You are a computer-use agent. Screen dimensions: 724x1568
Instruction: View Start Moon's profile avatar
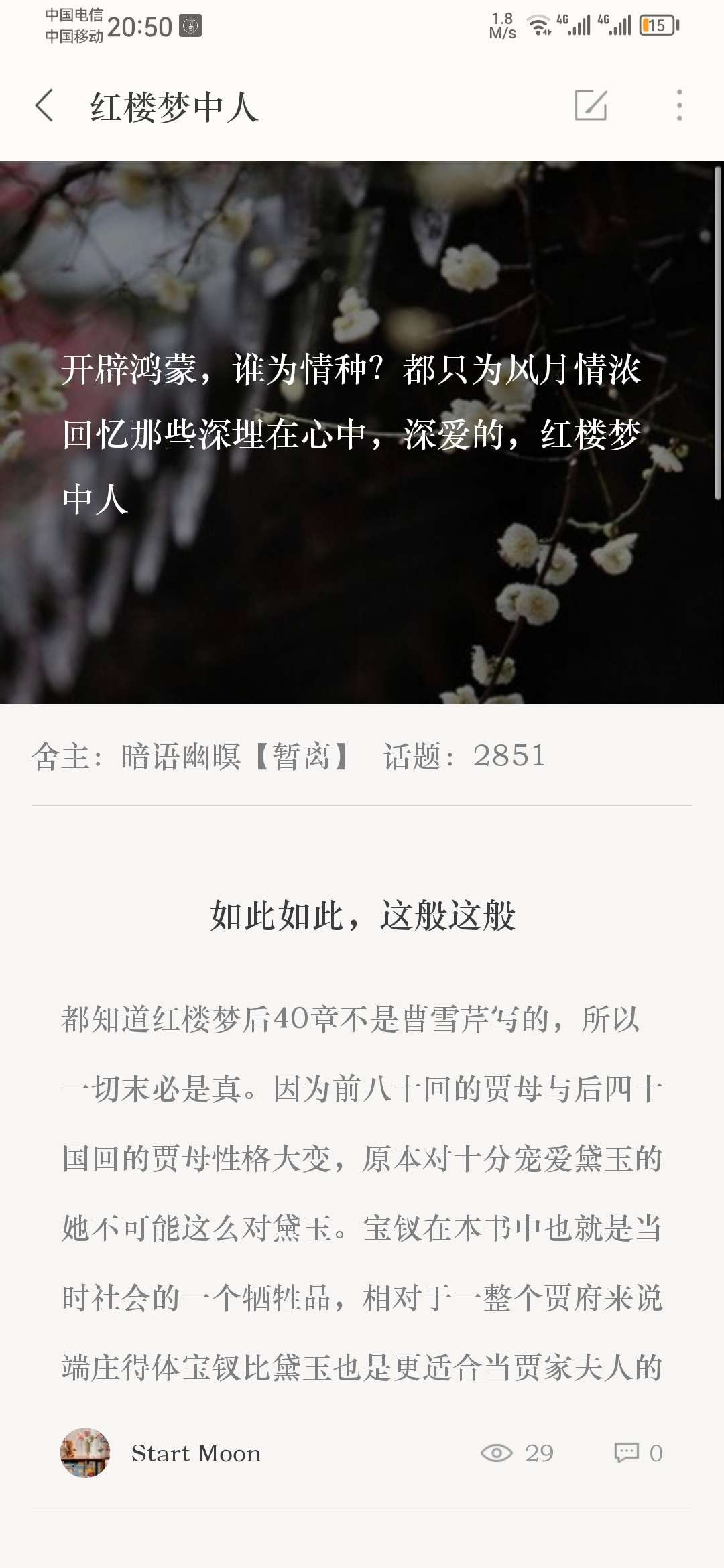click(x=85, y=1453)
